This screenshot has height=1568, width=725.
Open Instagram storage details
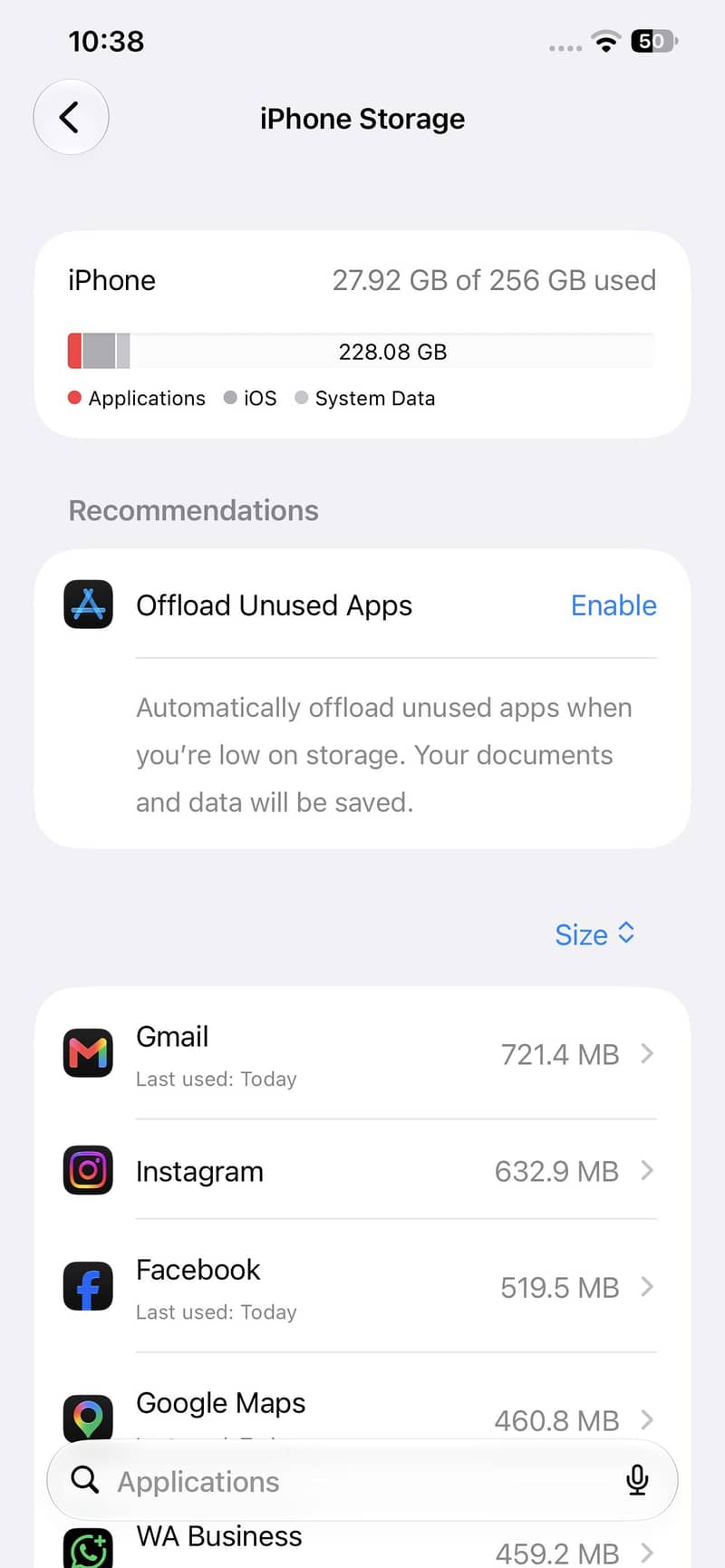362,1170
